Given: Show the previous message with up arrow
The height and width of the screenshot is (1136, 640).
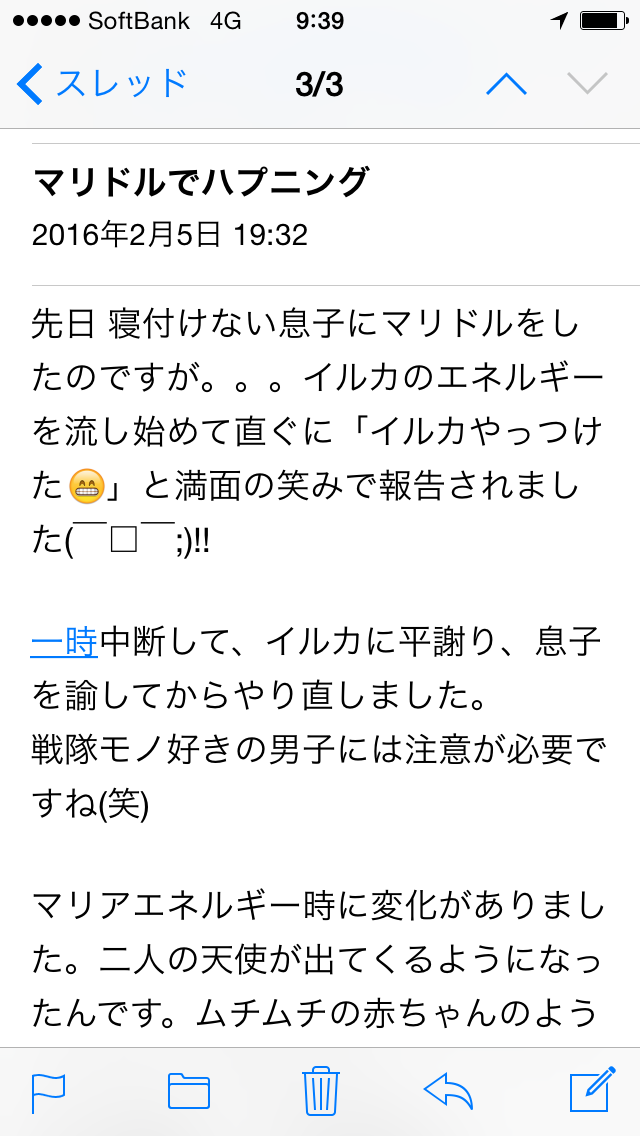Looking at the screenshot, I should [506, 84].
